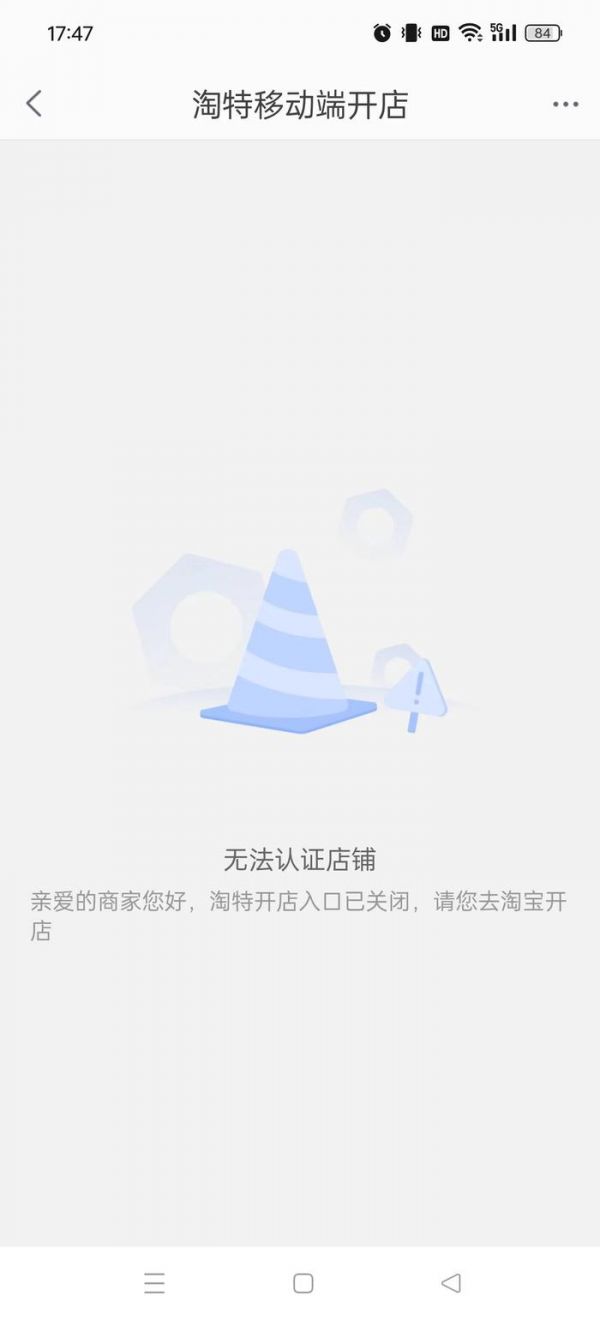Tap the system back button
The width and height of the screenshot is (600, 1320).
(451, 1283)
